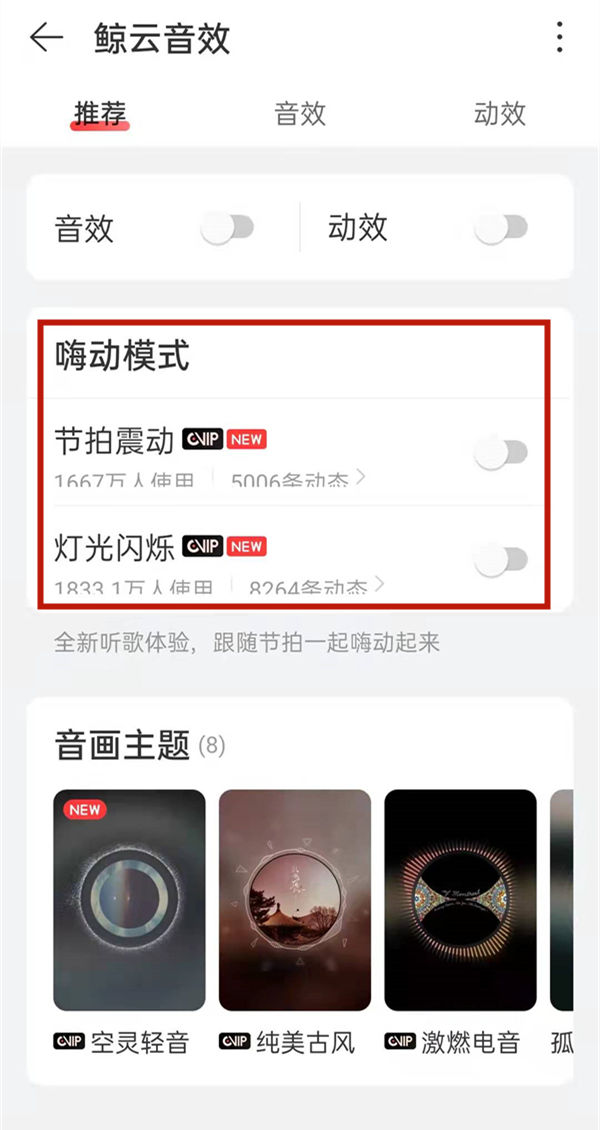Select the 激燃电音 theme
The height and width of the screenshot is (1130, 600).
pyautogui.click(x=460, y=900)
